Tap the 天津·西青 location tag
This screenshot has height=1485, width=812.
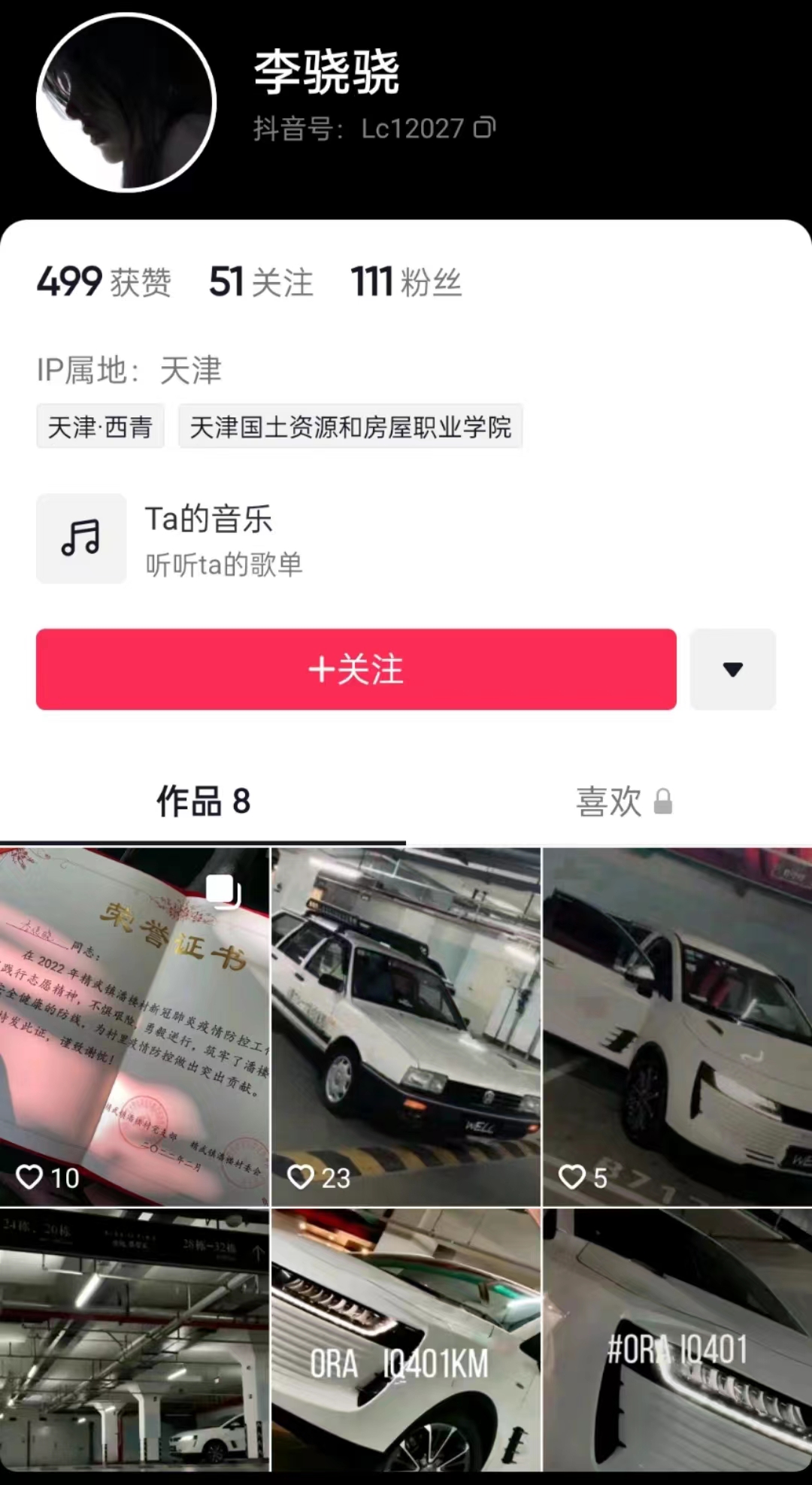[100, 427]
